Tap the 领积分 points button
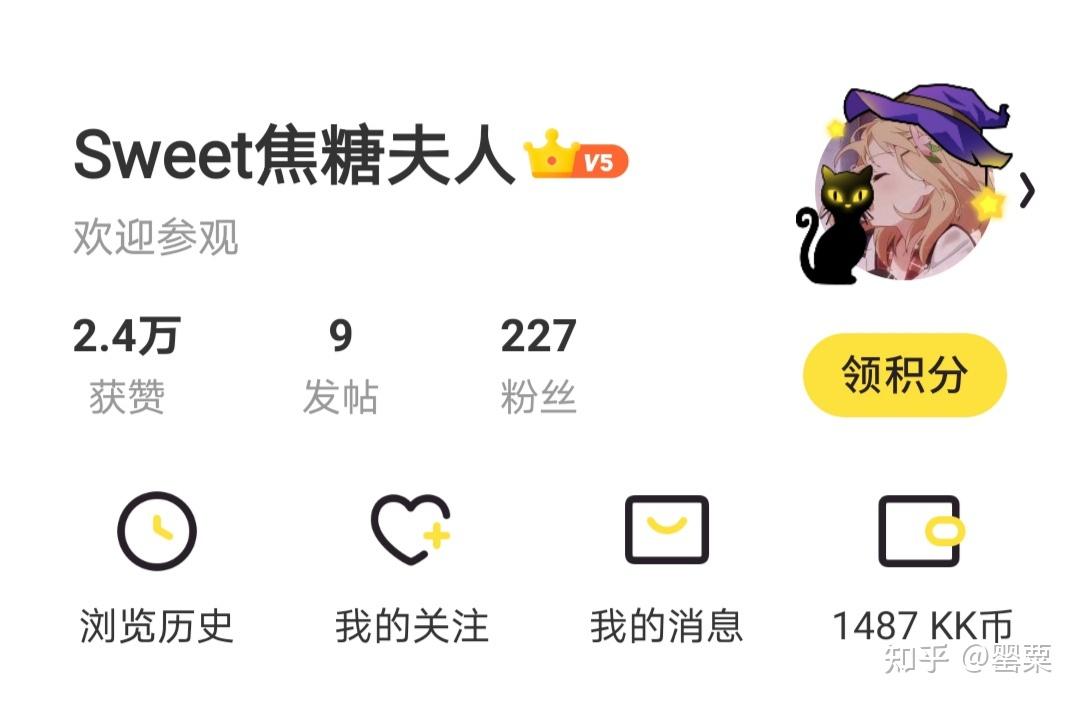The height and width of the screenshot is (704, 1080). coord(904,375)
